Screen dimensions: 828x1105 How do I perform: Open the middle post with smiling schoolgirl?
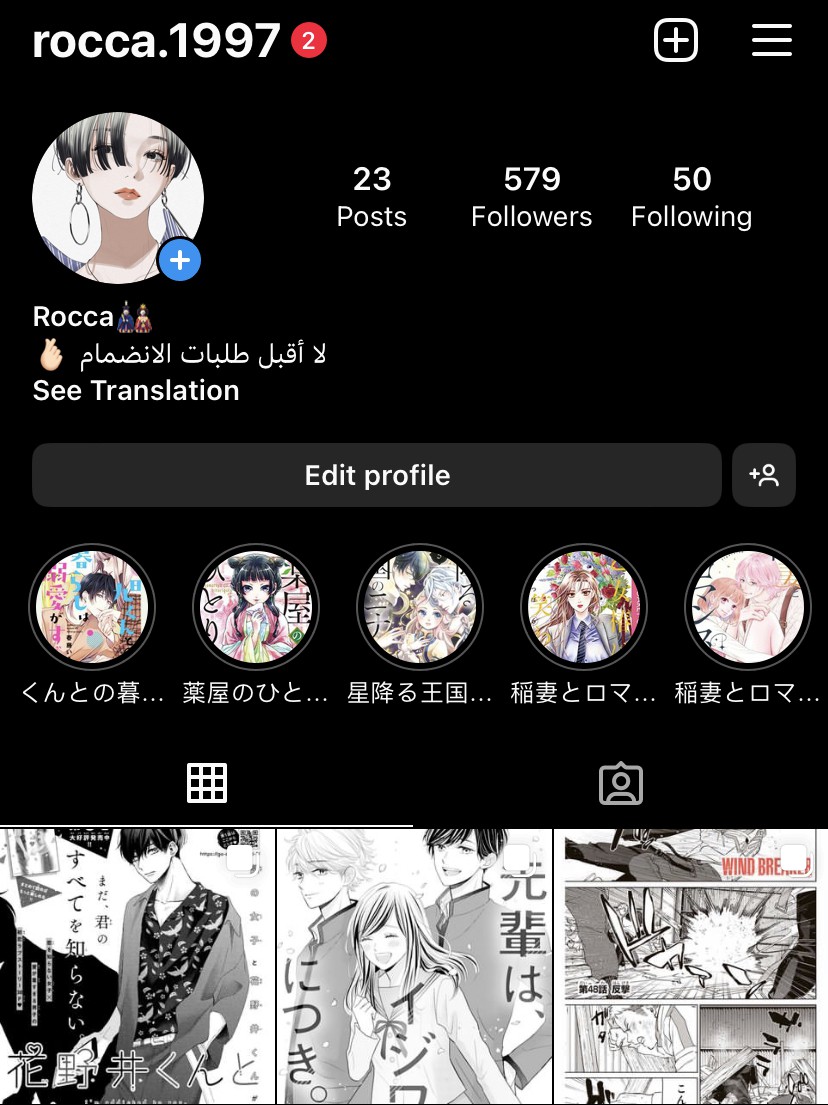click(414, 966)
